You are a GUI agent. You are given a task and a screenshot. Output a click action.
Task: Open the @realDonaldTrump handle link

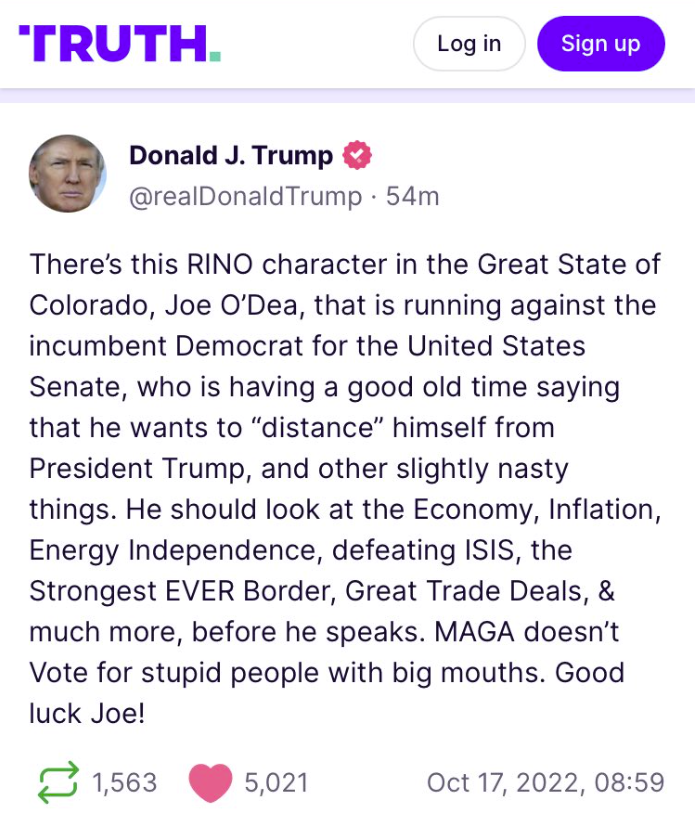[x=245, y=196]
